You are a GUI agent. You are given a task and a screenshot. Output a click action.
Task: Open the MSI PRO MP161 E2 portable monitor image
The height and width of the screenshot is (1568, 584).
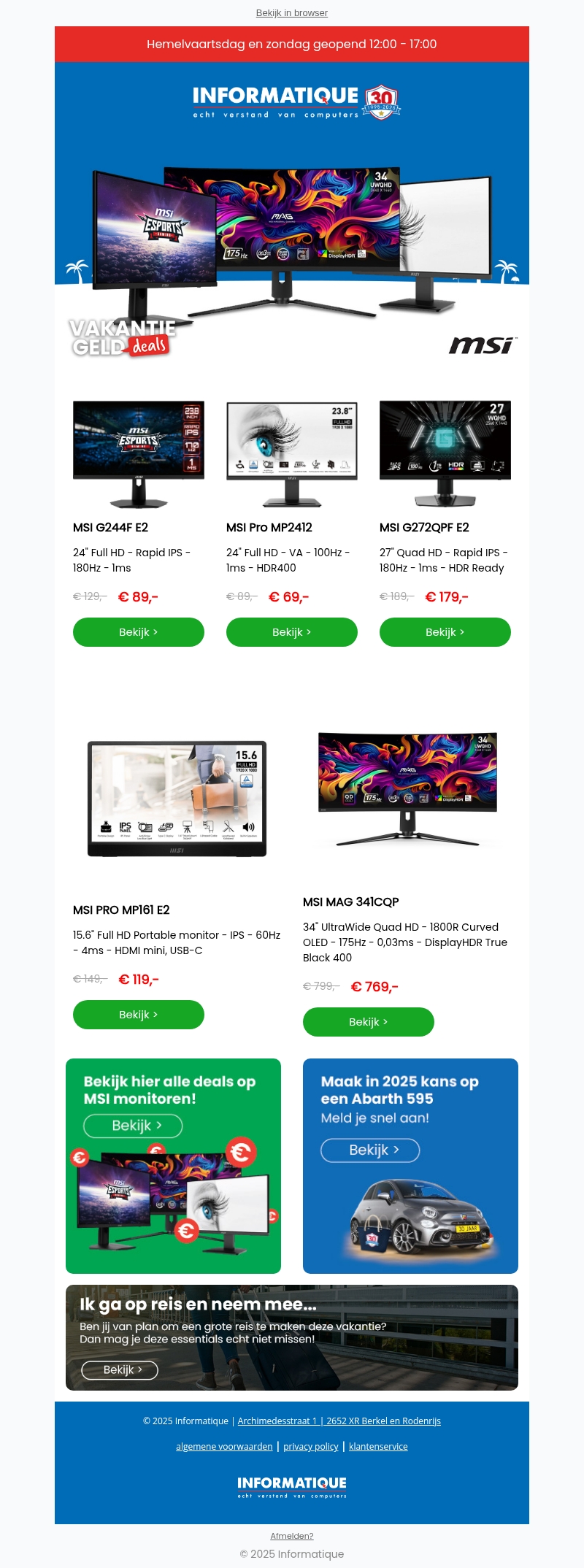(177, 799)
